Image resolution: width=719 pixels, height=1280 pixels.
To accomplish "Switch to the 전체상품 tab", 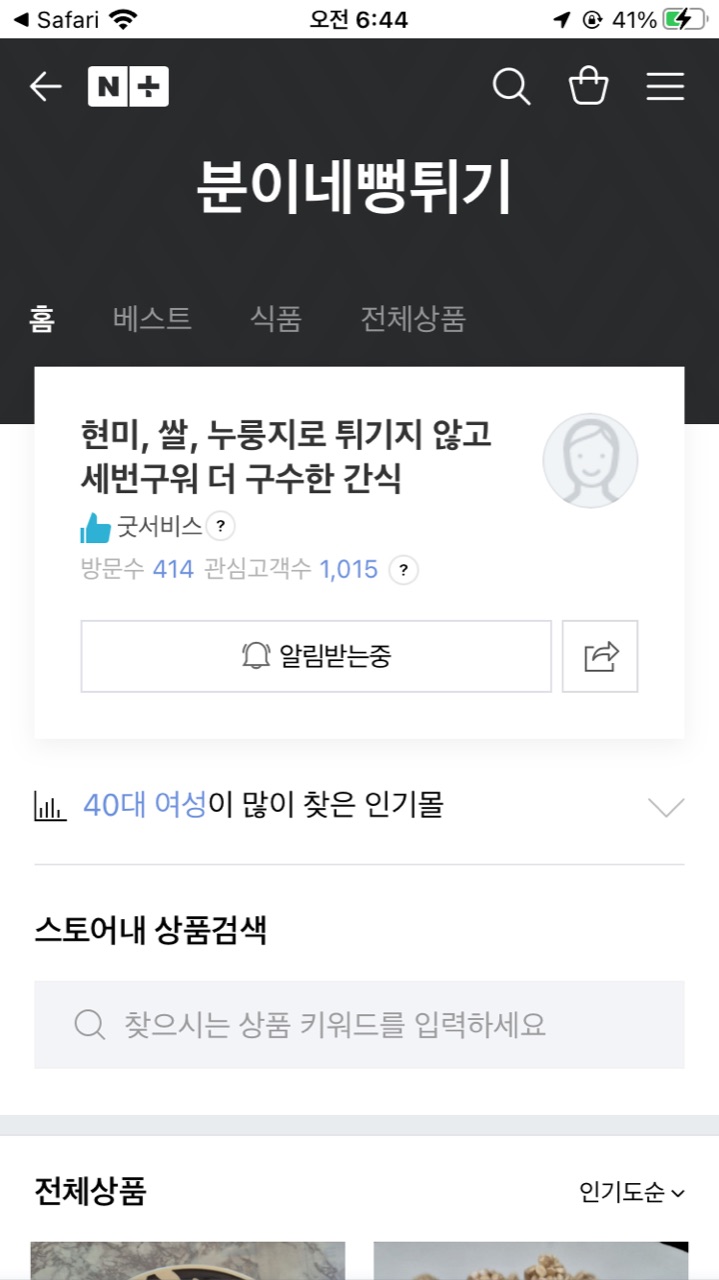I will 413,319.
